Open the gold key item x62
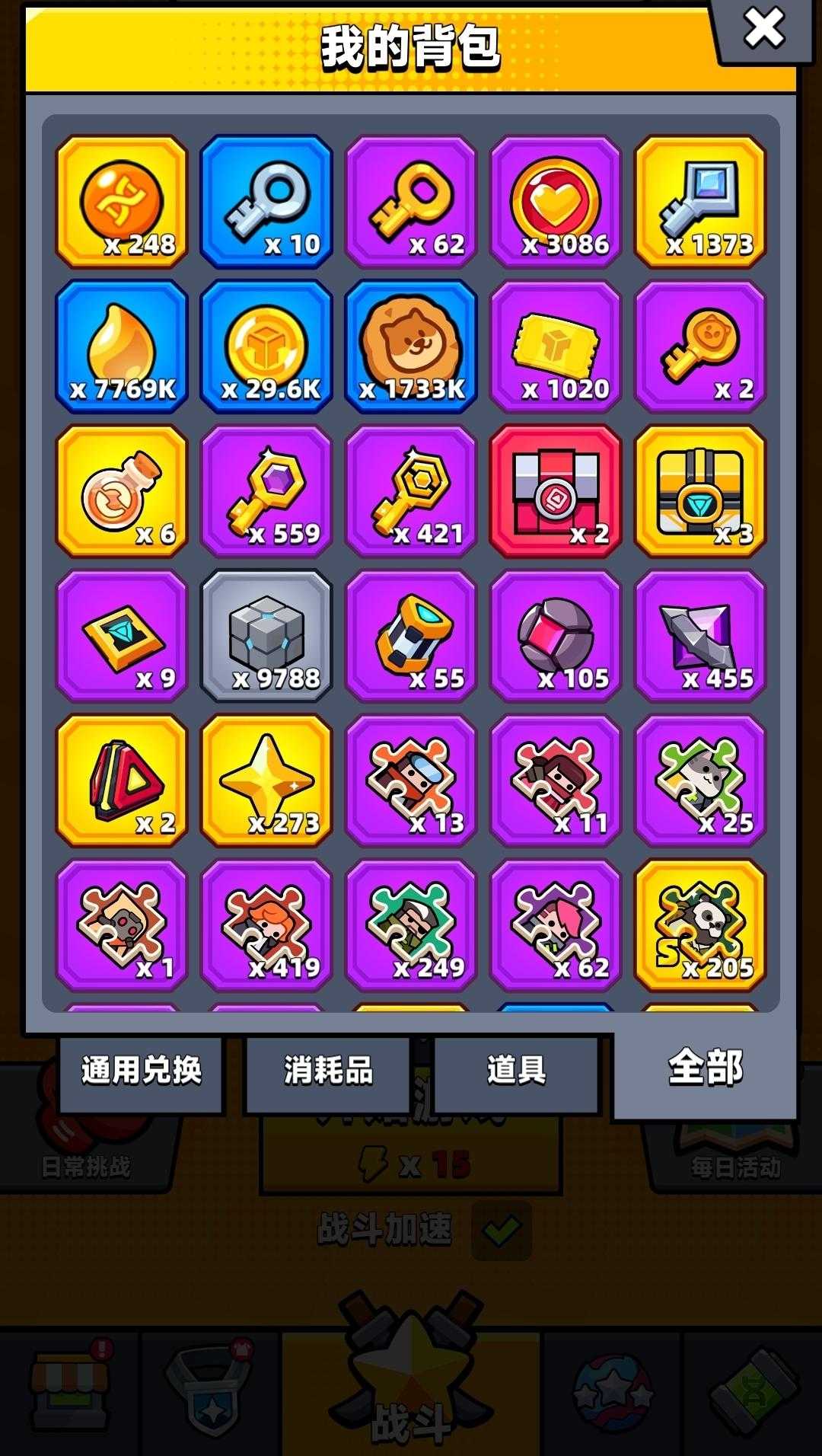The width and height of the screenshot is (822, 1456). (x=411, y=202)
